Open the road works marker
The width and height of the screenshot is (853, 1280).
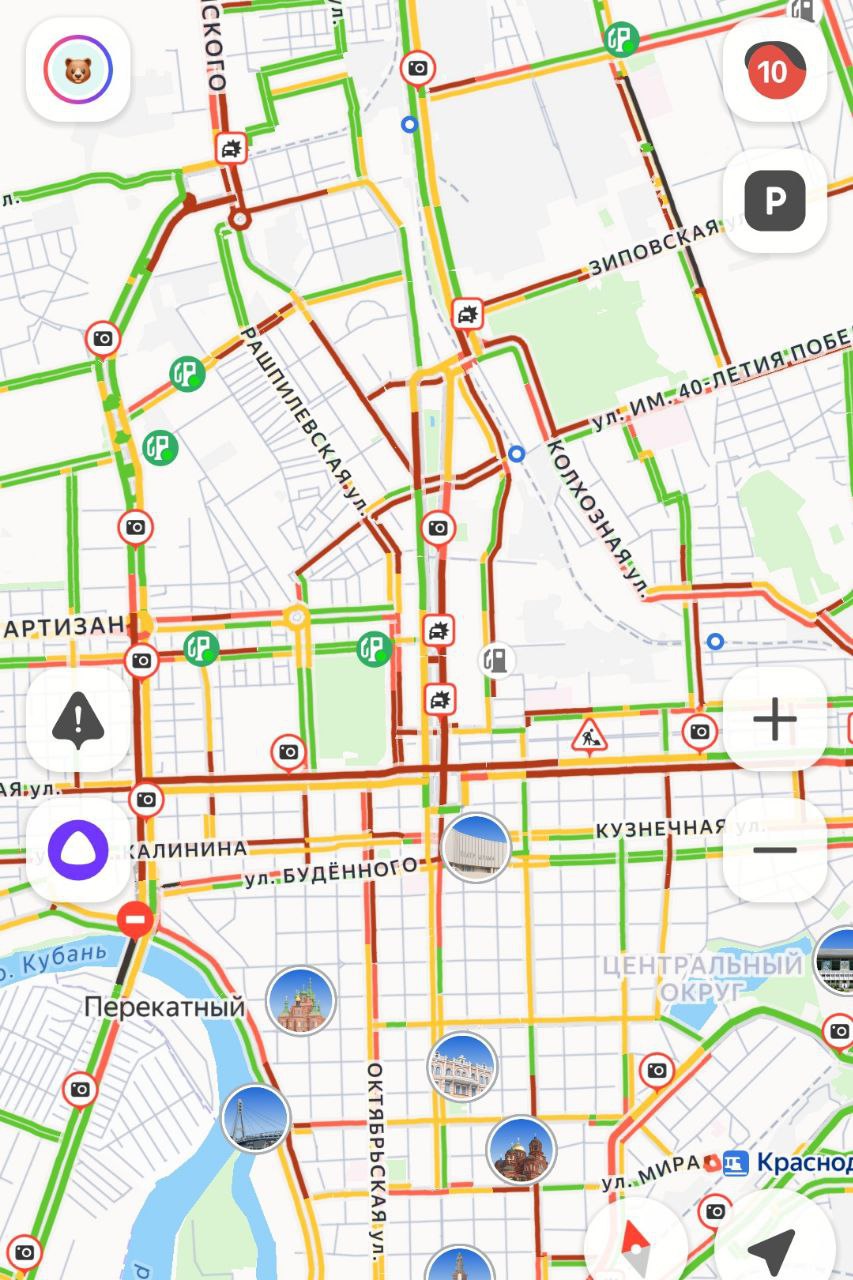pos(588,737)
